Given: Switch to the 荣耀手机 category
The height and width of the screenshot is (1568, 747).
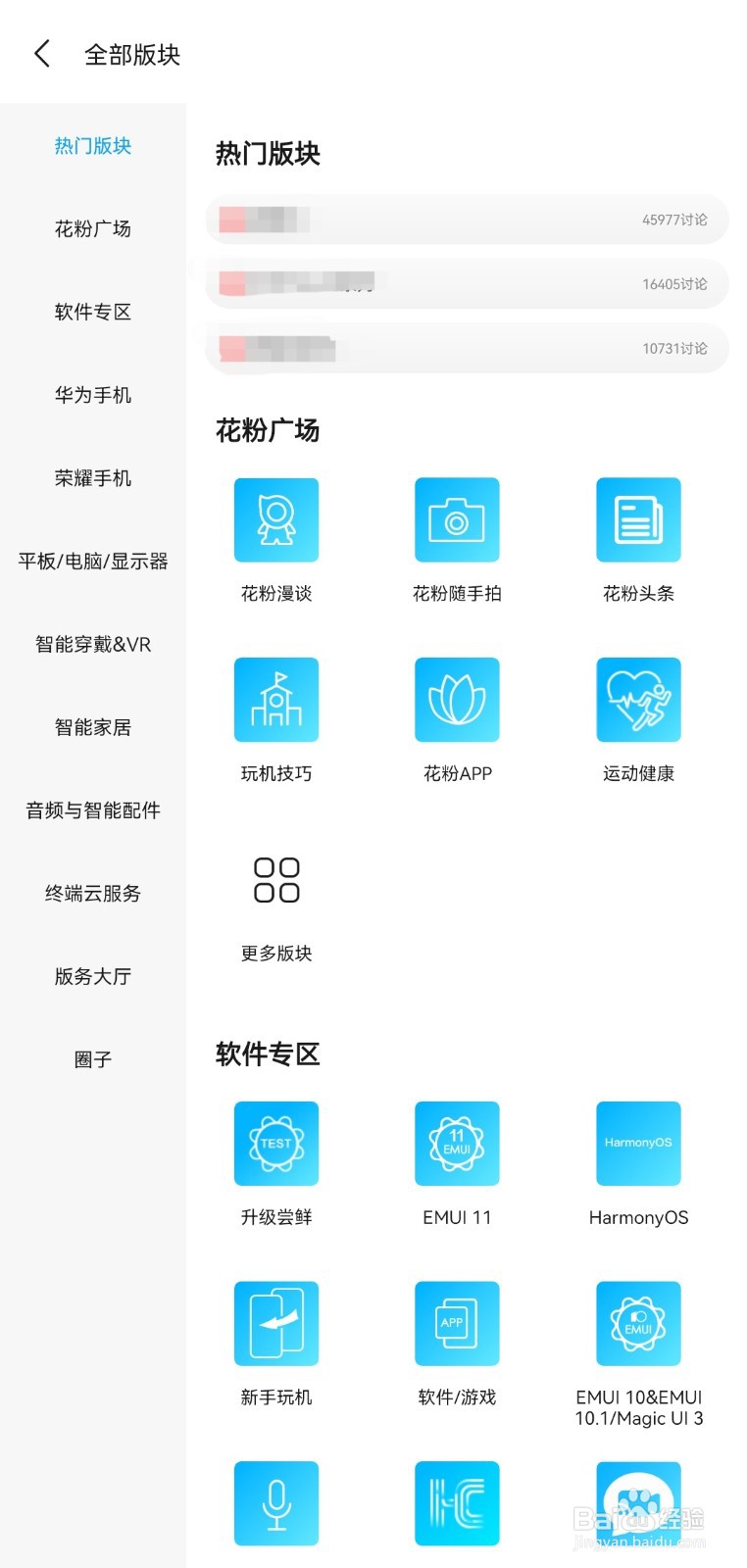Looking at the screenshot, I should 92,478.
